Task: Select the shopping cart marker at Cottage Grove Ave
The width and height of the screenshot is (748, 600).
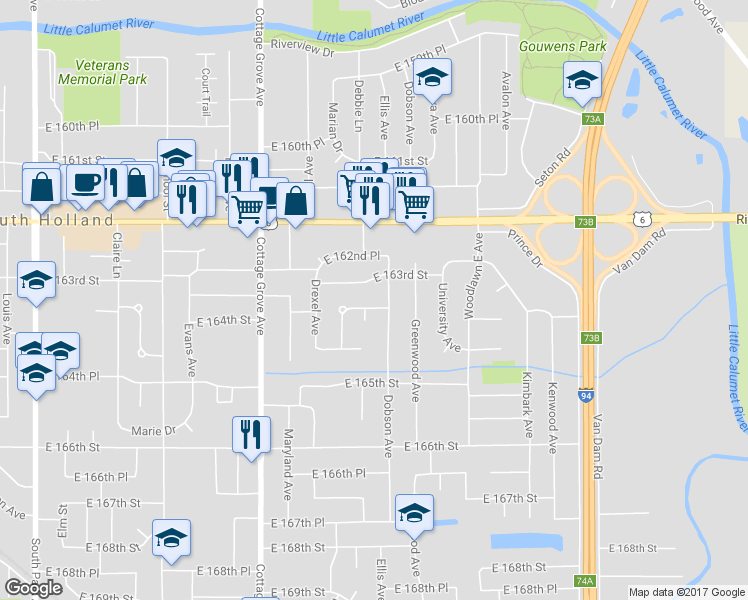Action: pos(247,209)
